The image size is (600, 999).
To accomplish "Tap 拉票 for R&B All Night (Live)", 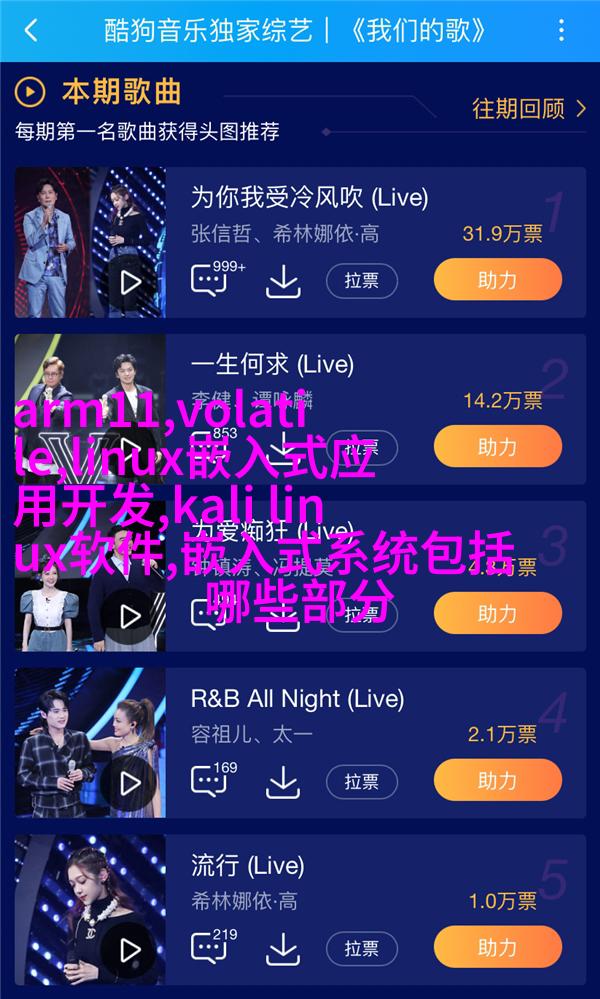I will tap(361, 781).
